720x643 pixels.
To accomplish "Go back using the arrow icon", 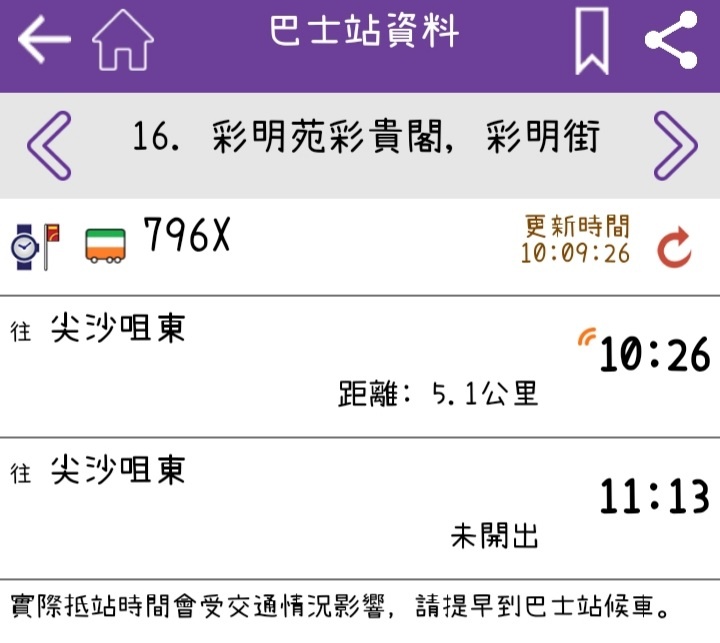I will (x=44, y=40).
